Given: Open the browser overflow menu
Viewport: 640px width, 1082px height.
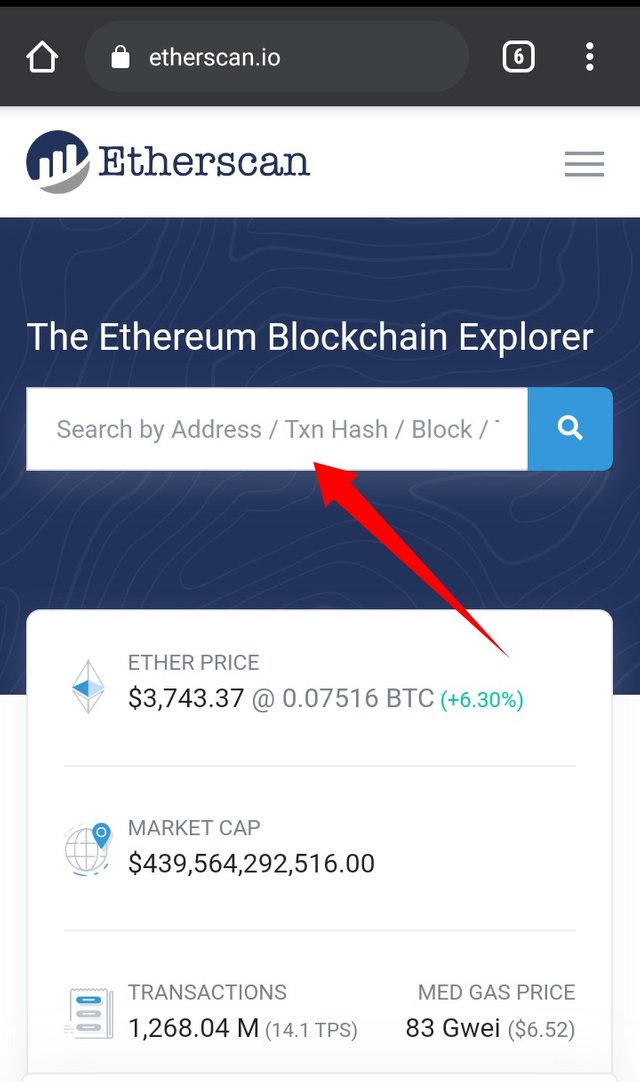Looking at the screenshot, I should pos(590,57).
